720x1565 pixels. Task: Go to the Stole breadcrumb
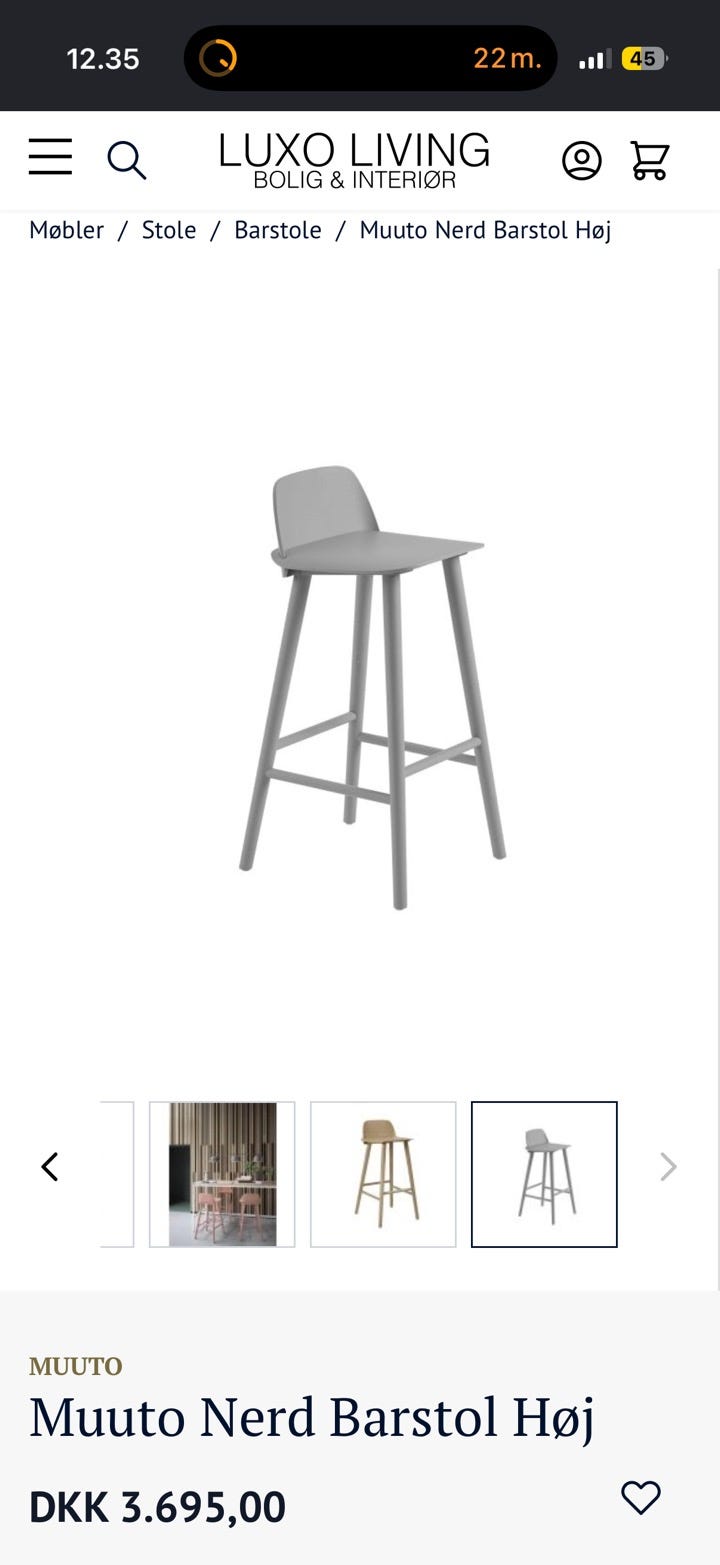[x=169, y=230]
